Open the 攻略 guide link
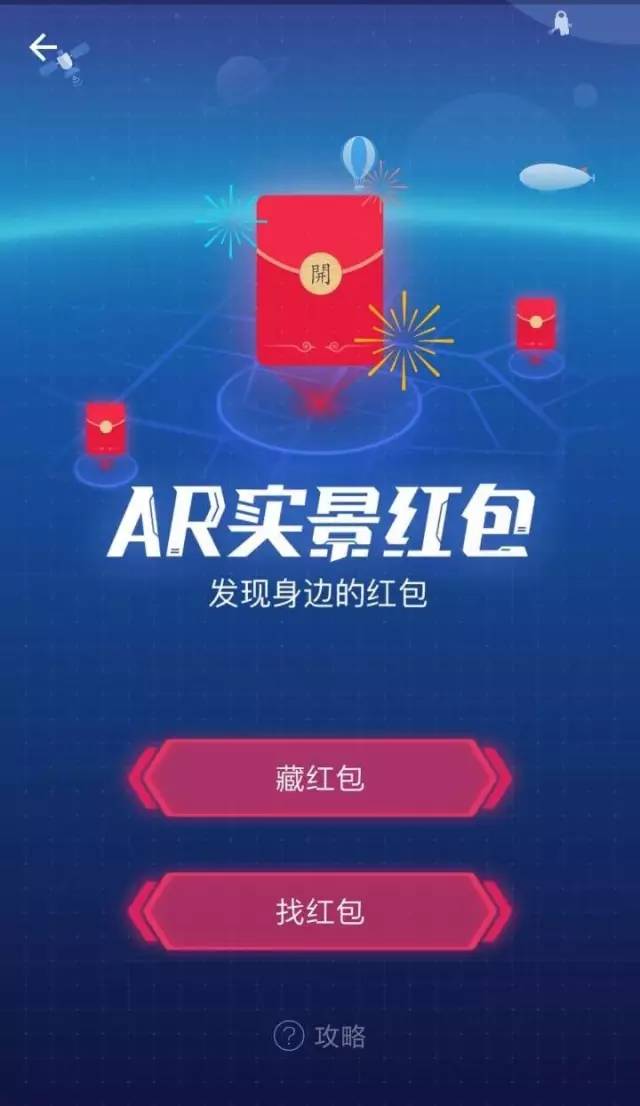 coord(320,1036)
